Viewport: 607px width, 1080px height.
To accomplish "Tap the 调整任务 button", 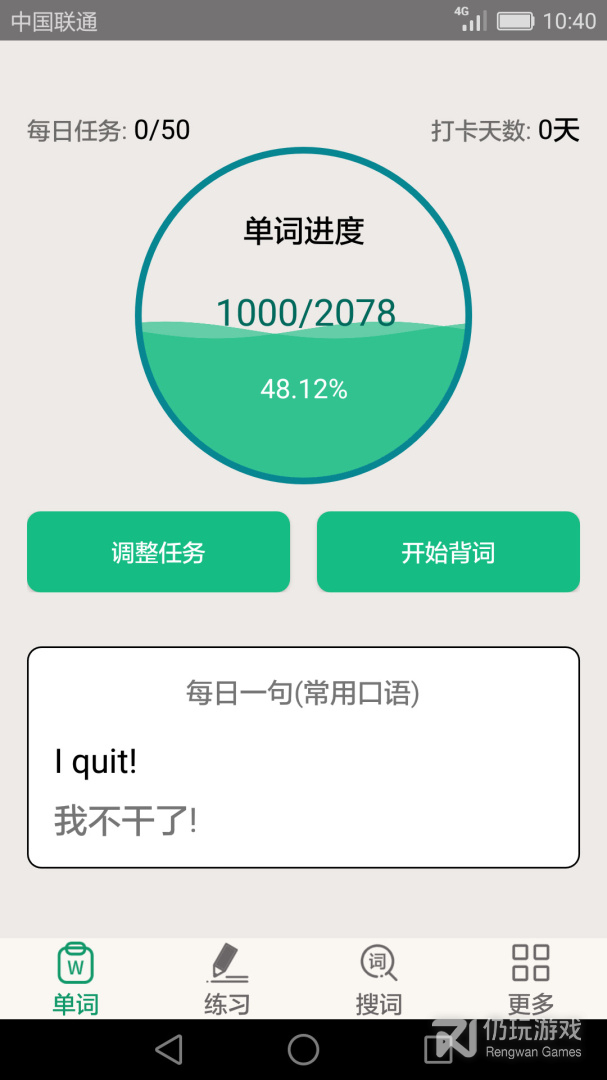I will pyautogui.click(x=158, y=552).
